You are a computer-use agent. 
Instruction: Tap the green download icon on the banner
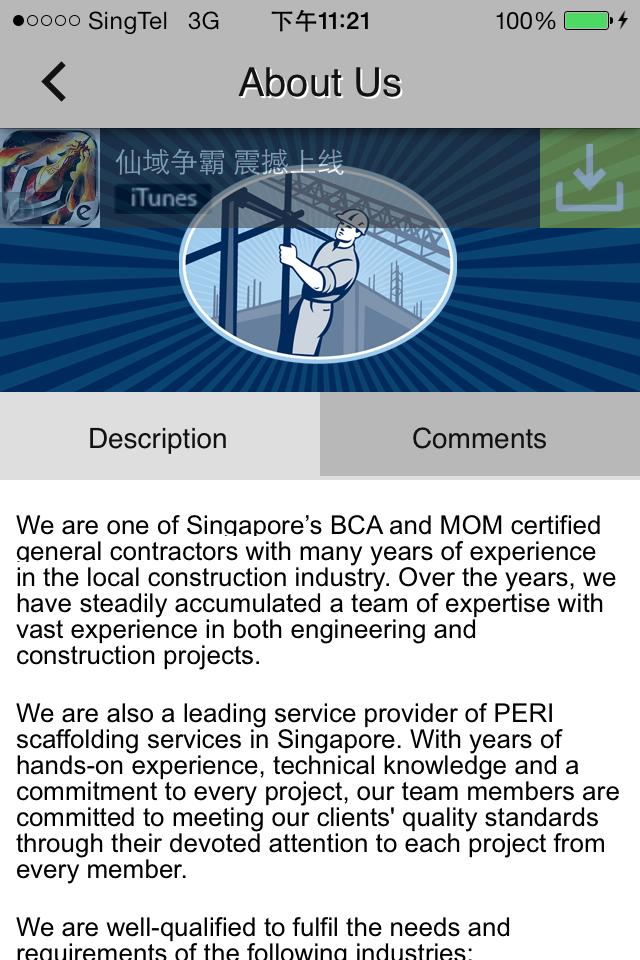(x=589, y=178)
